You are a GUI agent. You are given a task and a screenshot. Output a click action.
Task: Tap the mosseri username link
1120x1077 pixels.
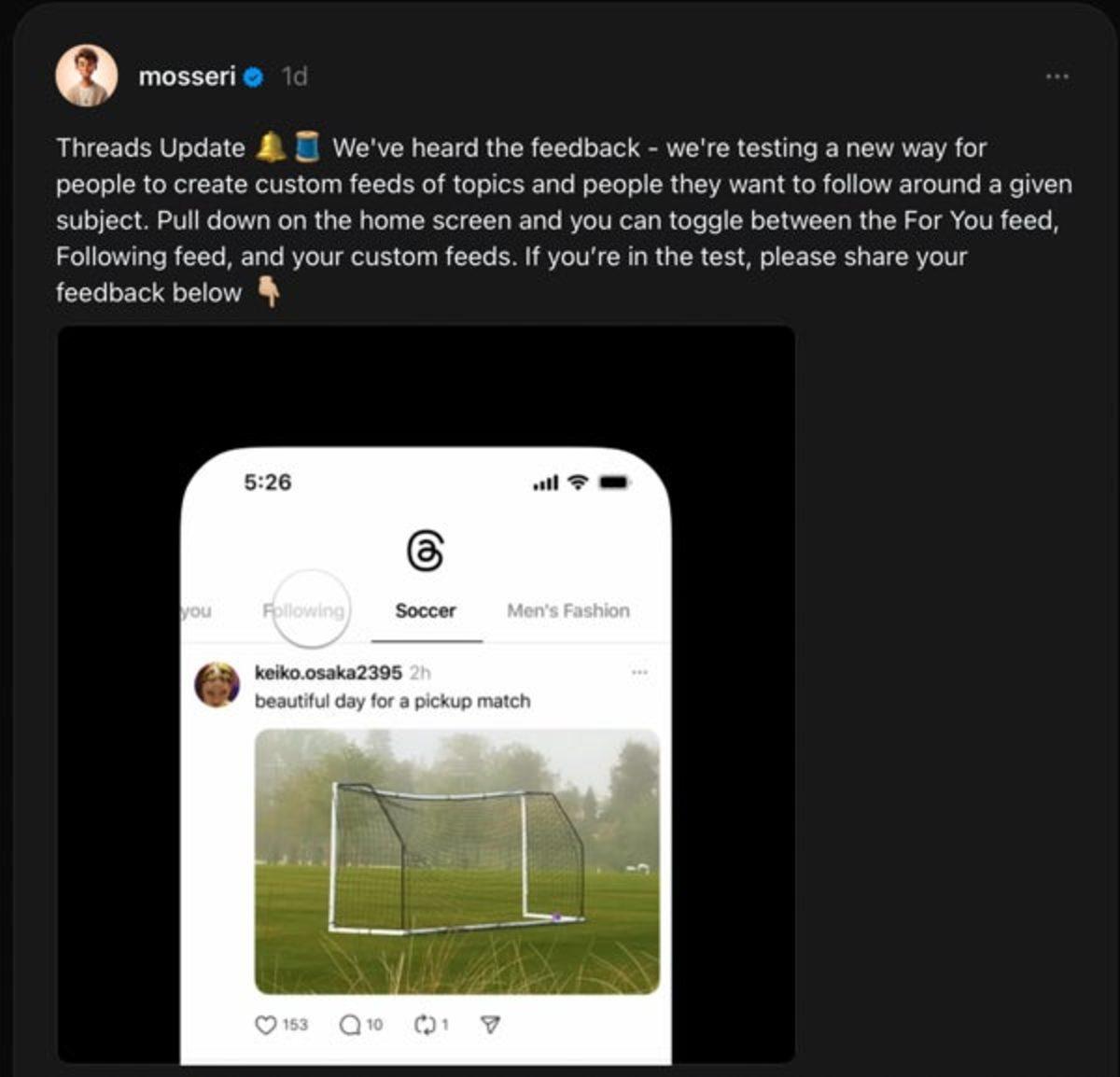[187, 77]
